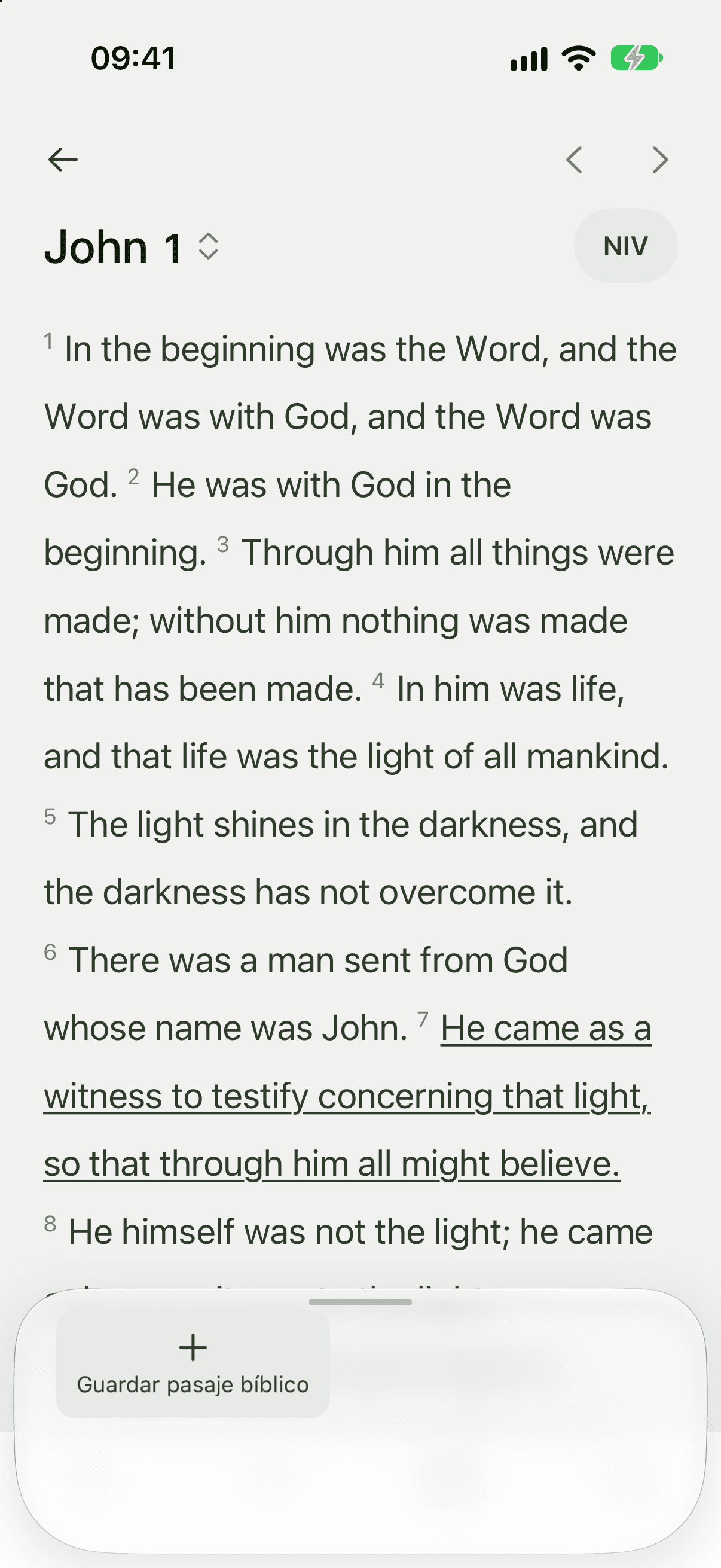Go back with the left arrow
Image resolution: width=721 pixels, height=1568 pixels.
pos(63,160)
